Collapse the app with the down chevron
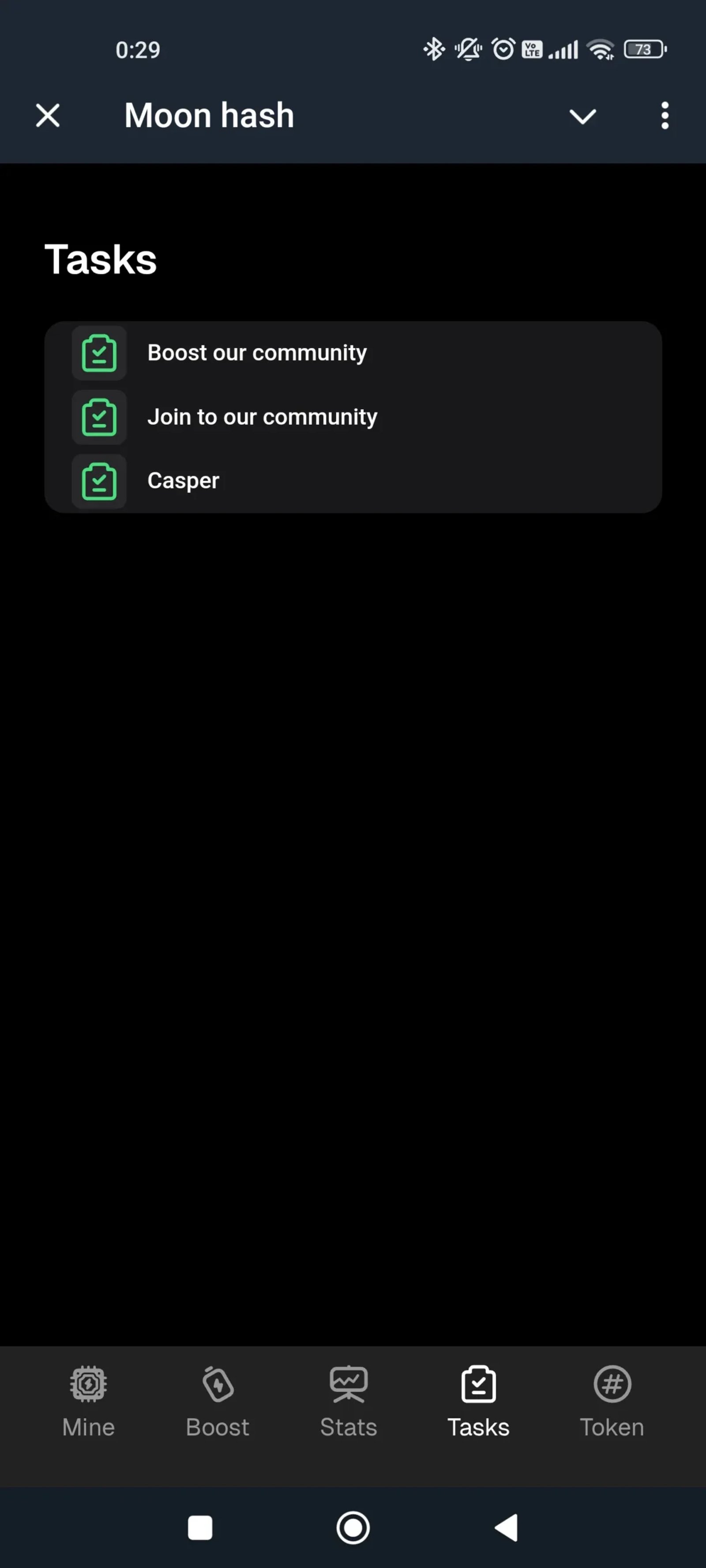 point(582,116)
